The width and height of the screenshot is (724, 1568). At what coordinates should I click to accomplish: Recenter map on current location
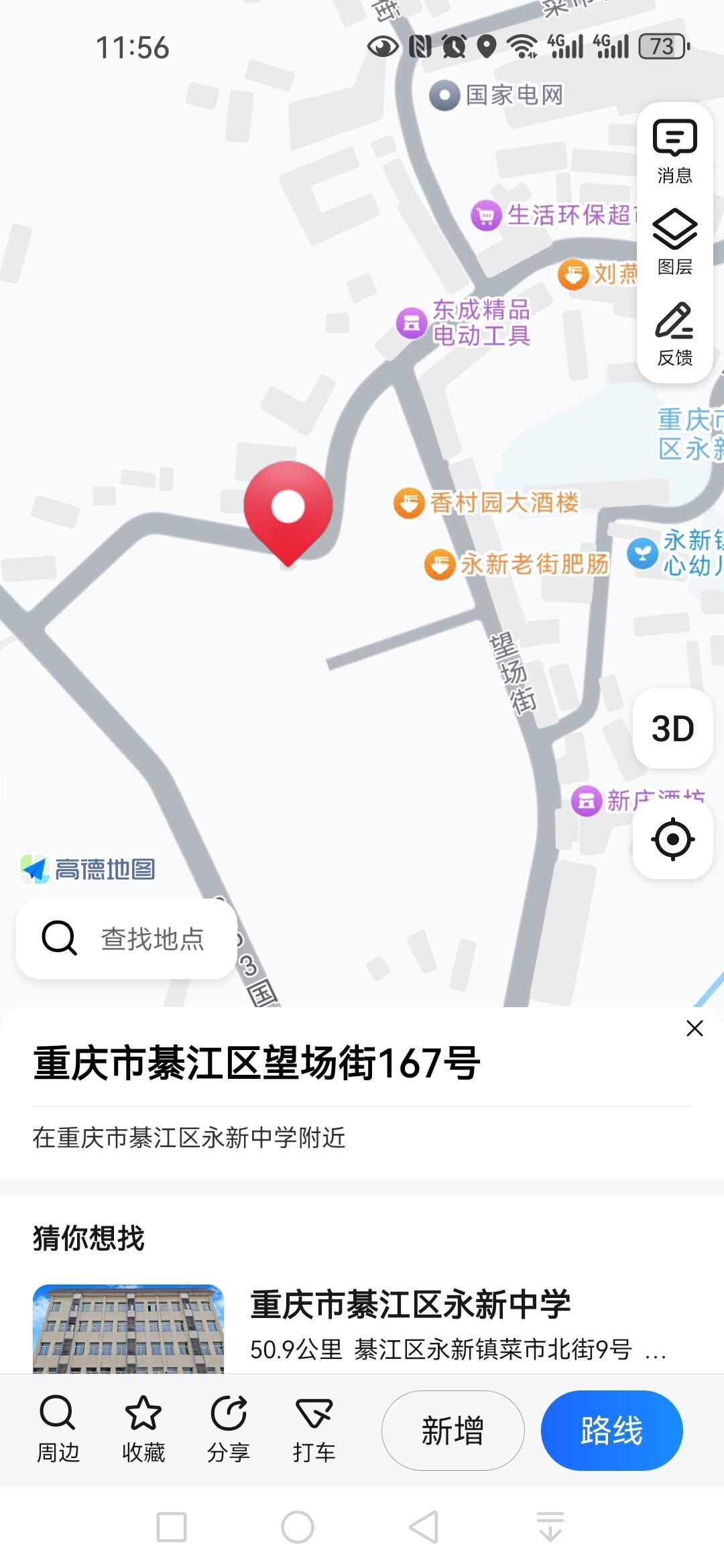672,839
